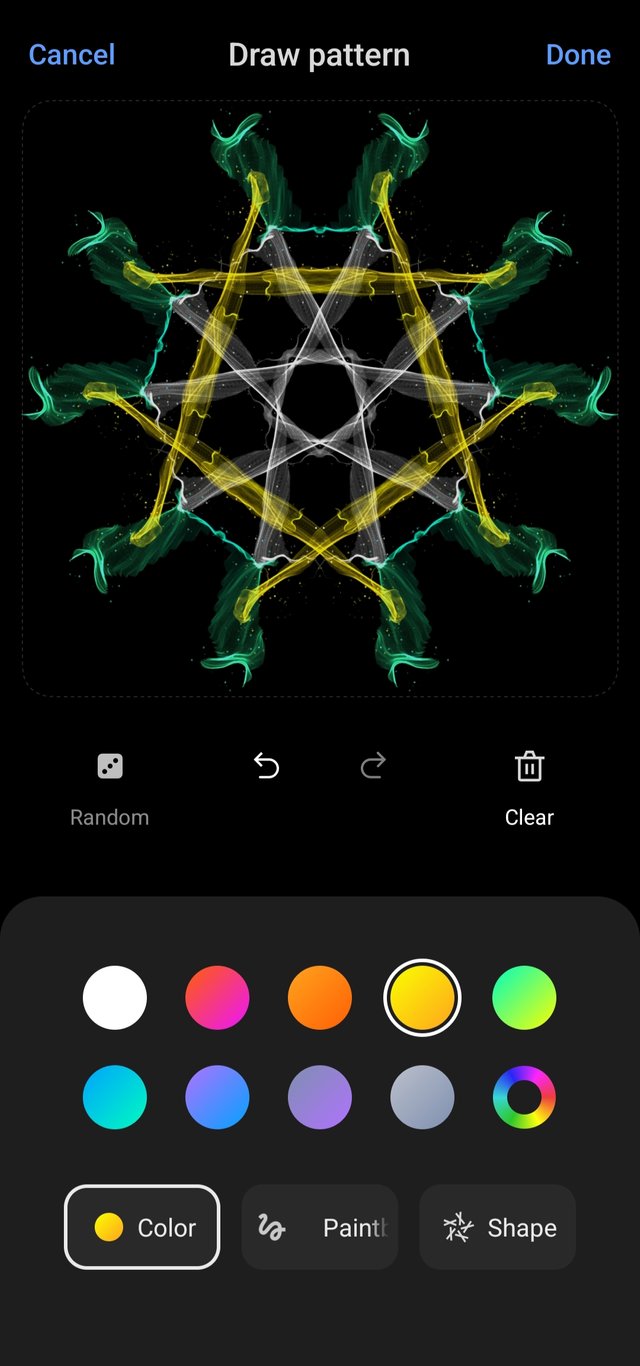Undo the last stroke
The height and width of the screenshot is (1366, 640).
point(266,767)
